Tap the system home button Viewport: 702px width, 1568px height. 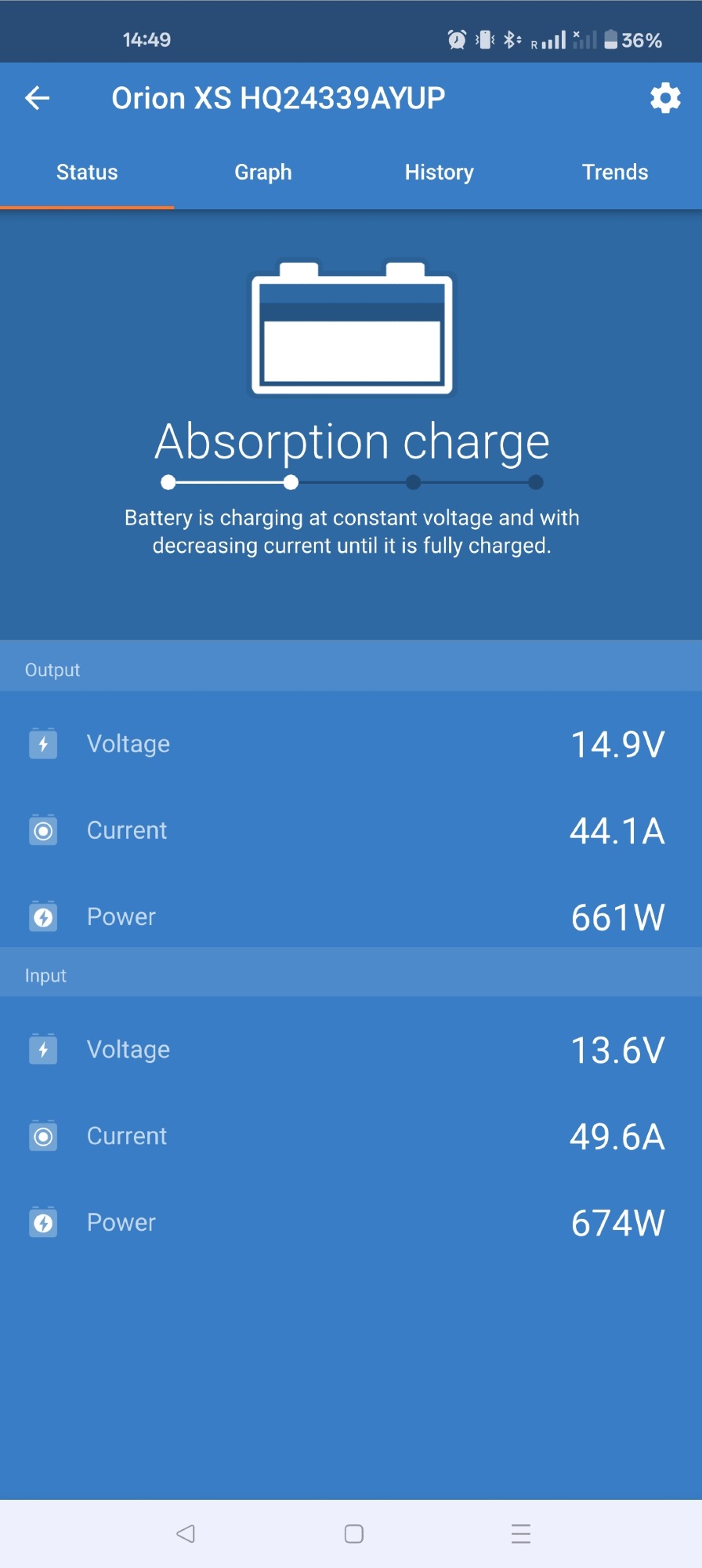click(354, 1534)
